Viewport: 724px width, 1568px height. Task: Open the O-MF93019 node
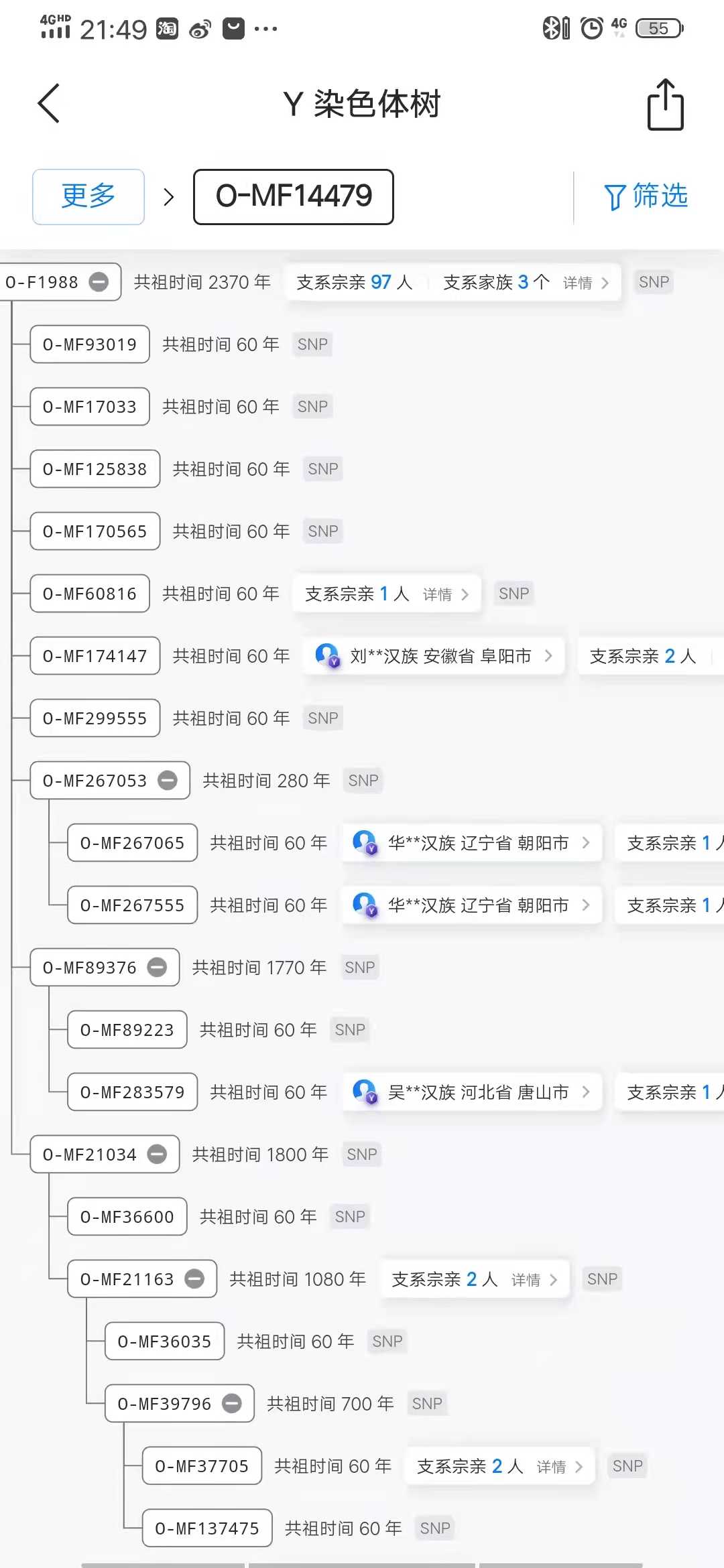[x=90, y=344]
